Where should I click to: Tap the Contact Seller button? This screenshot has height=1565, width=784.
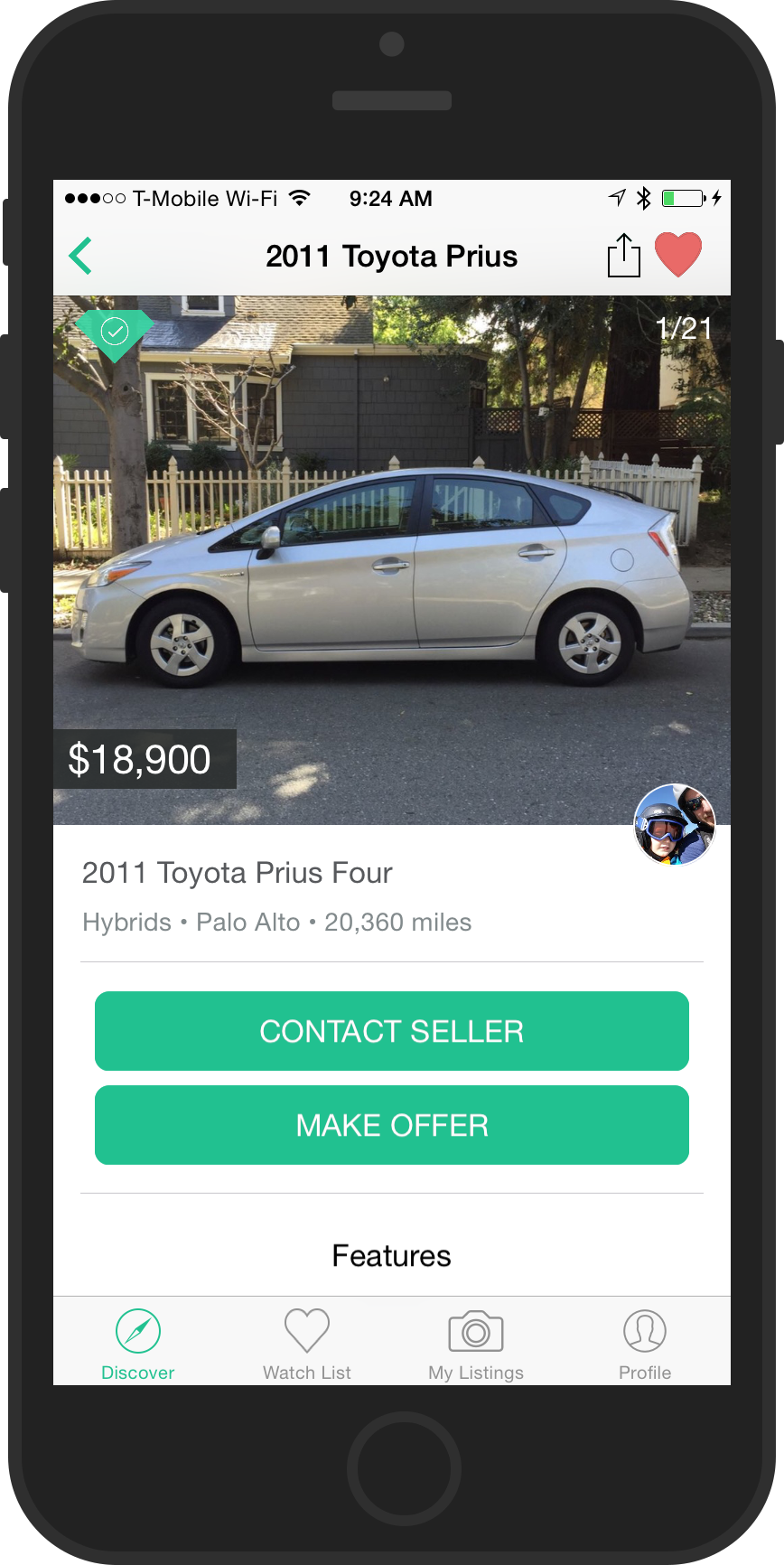pos(392,1031)
